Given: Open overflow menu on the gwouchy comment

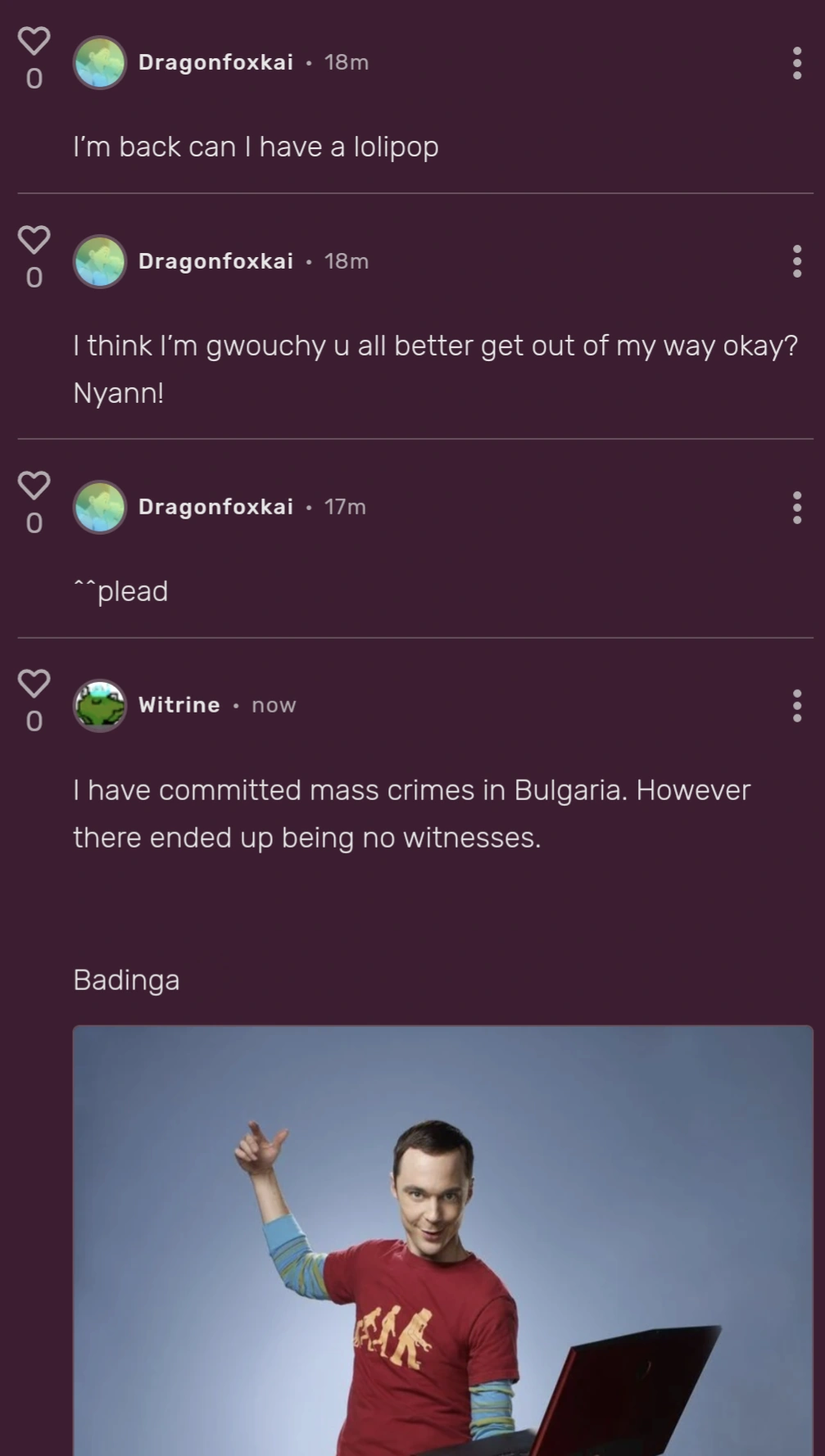Looking at the screenshot, I should (x=796, y=261).
